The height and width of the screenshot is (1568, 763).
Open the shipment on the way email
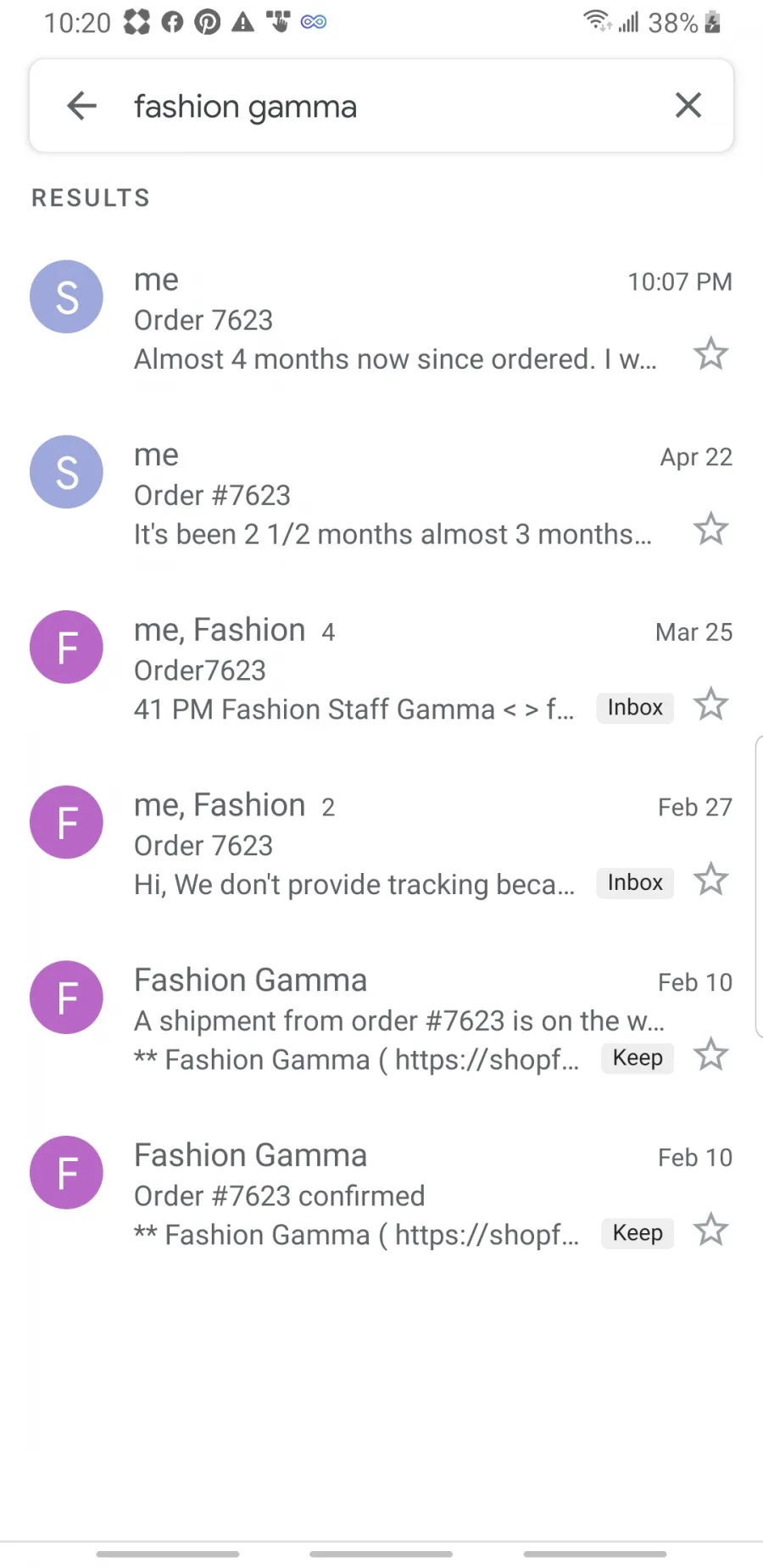tap(381, 1020)
